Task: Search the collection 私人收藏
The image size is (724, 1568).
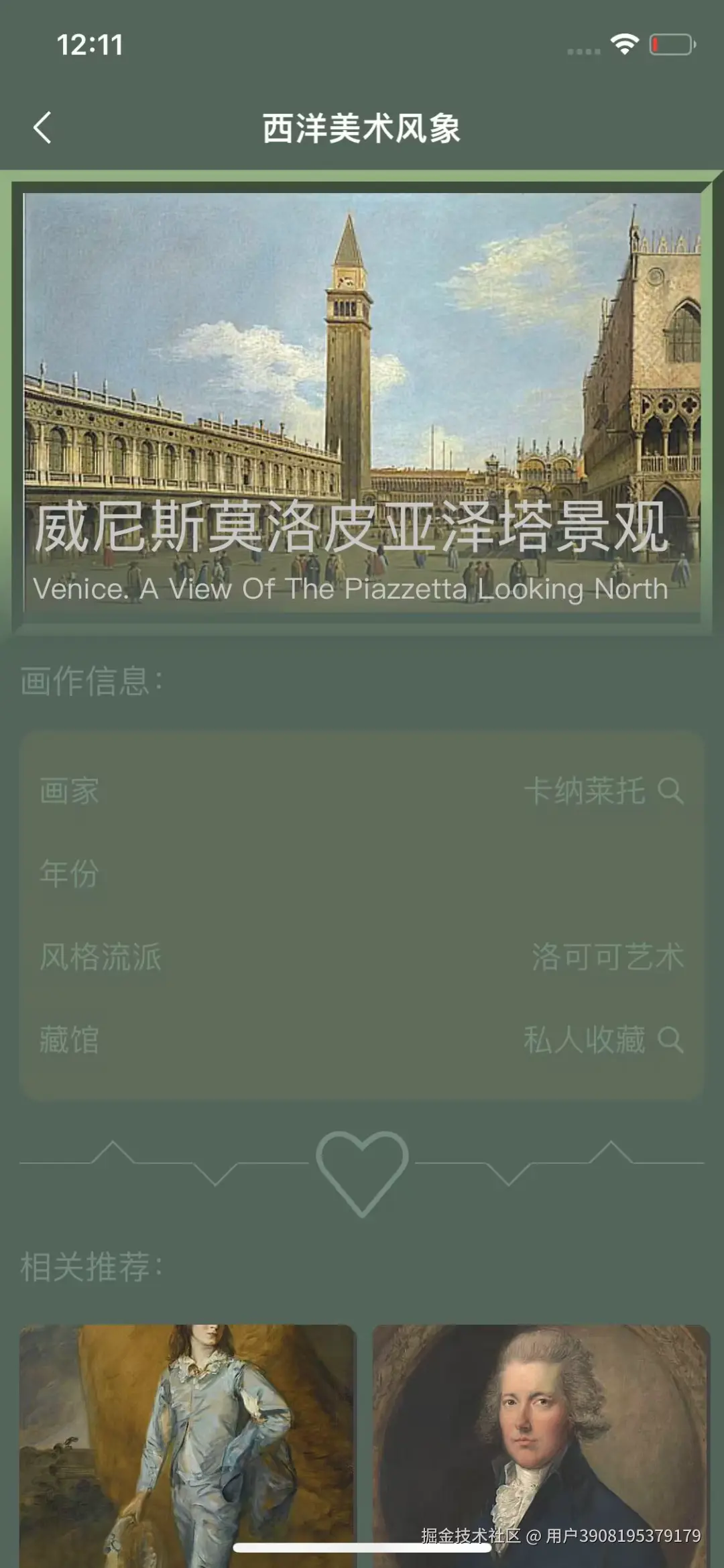Action: [x=670, y=1040]
